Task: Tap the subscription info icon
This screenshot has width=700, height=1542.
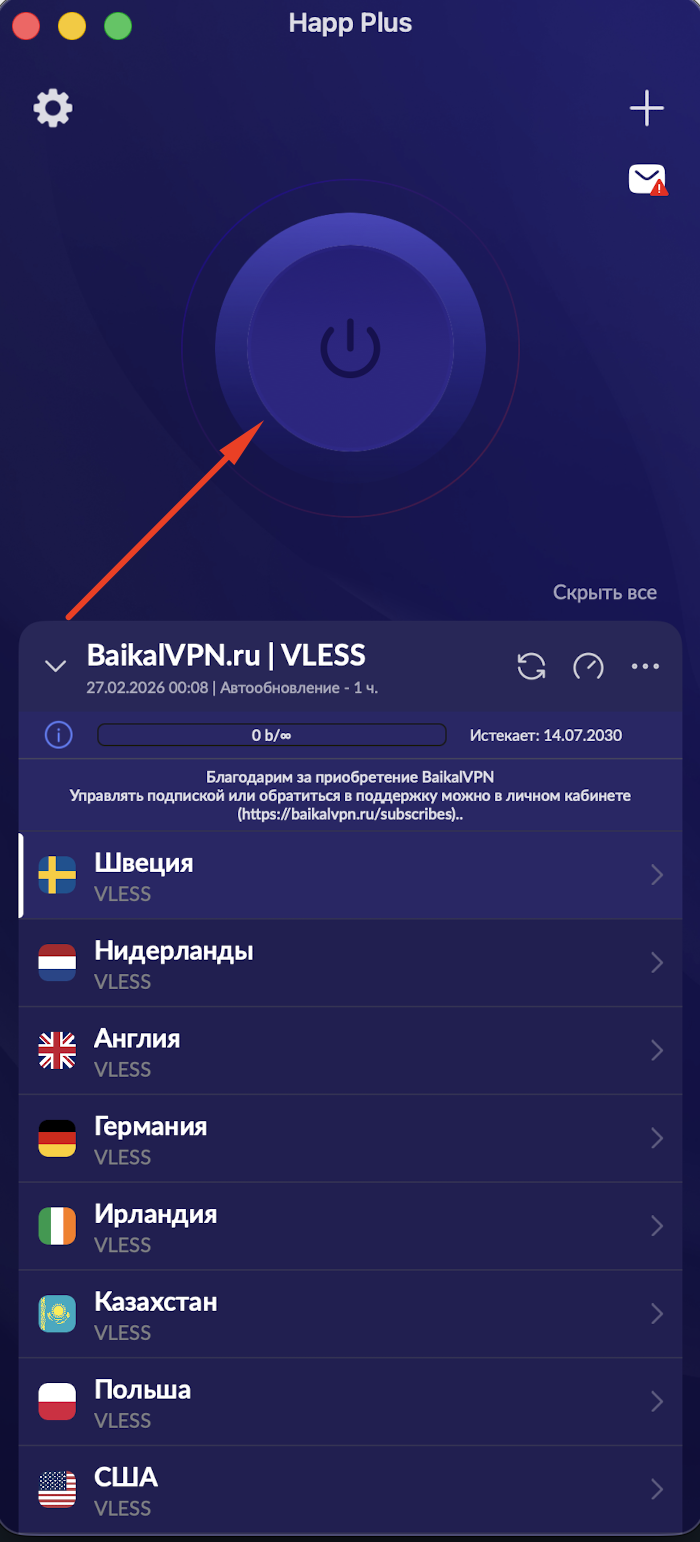Action: point(59,735)
